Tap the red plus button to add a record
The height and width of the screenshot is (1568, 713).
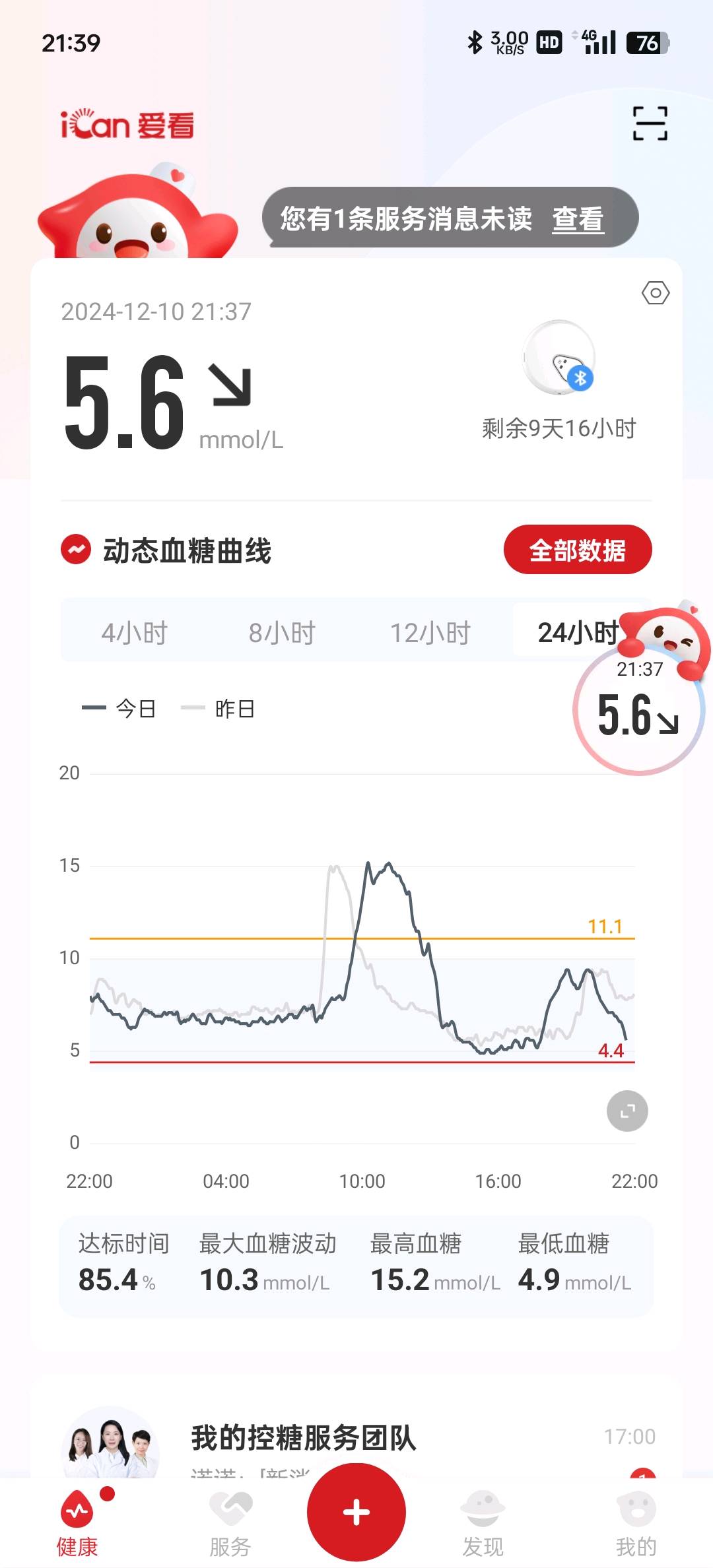[x=356, y=1512]
